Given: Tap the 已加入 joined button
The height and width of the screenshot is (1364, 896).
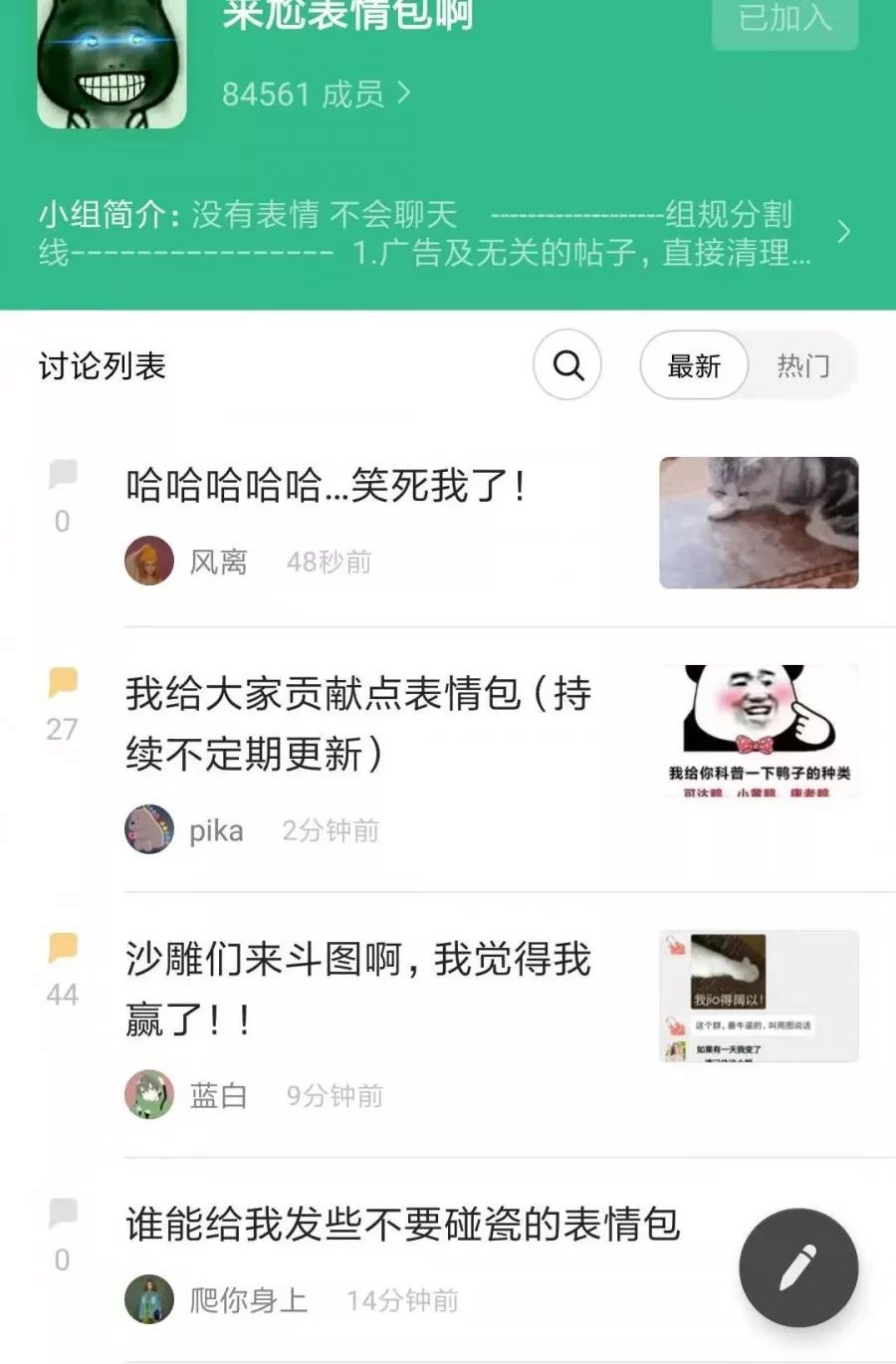Looking at the screenshot, I should pos(784,18).
